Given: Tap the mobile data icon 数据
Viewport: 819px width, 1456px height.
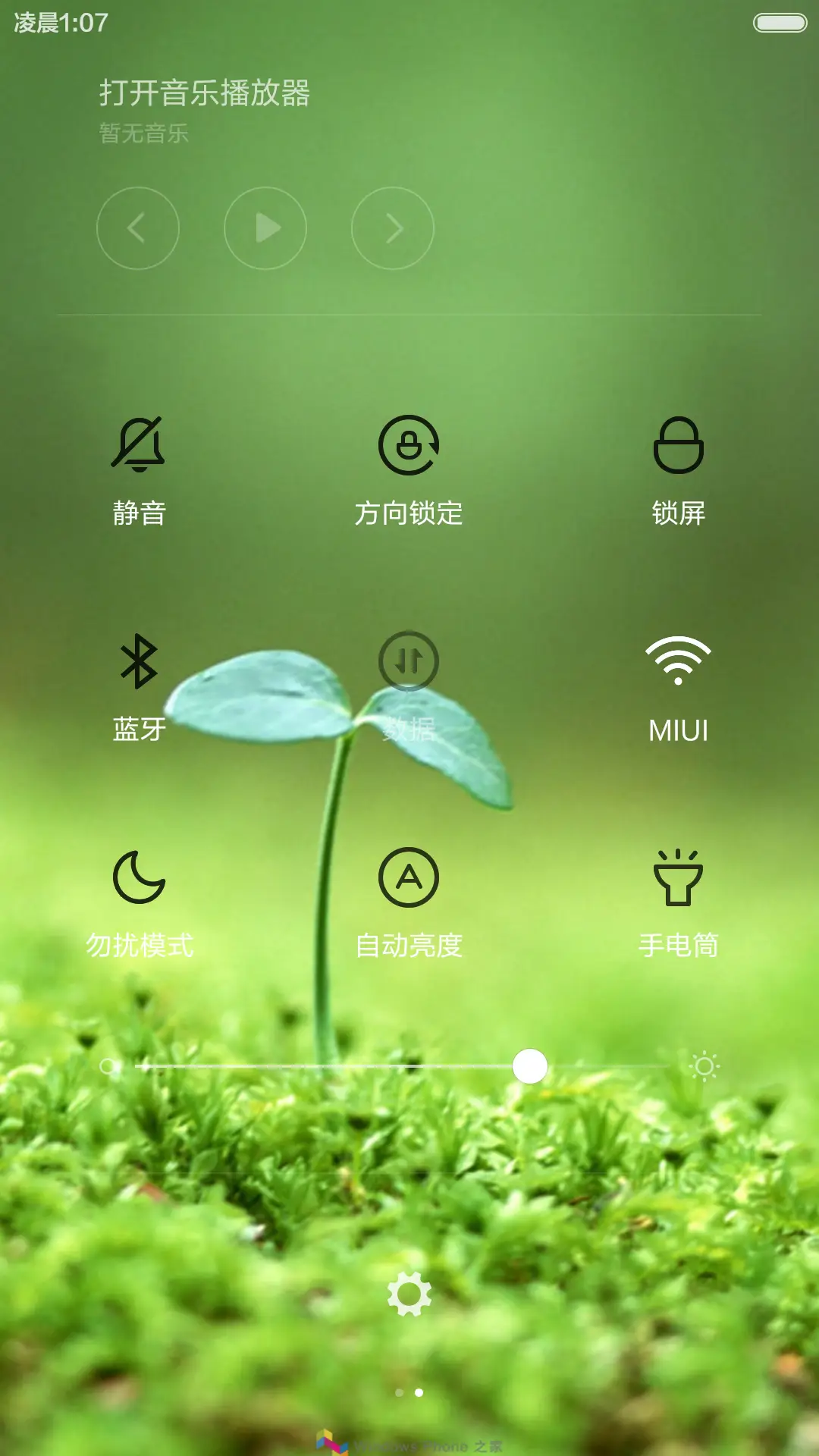Looking at the screenshot, I should pos(408,661).
